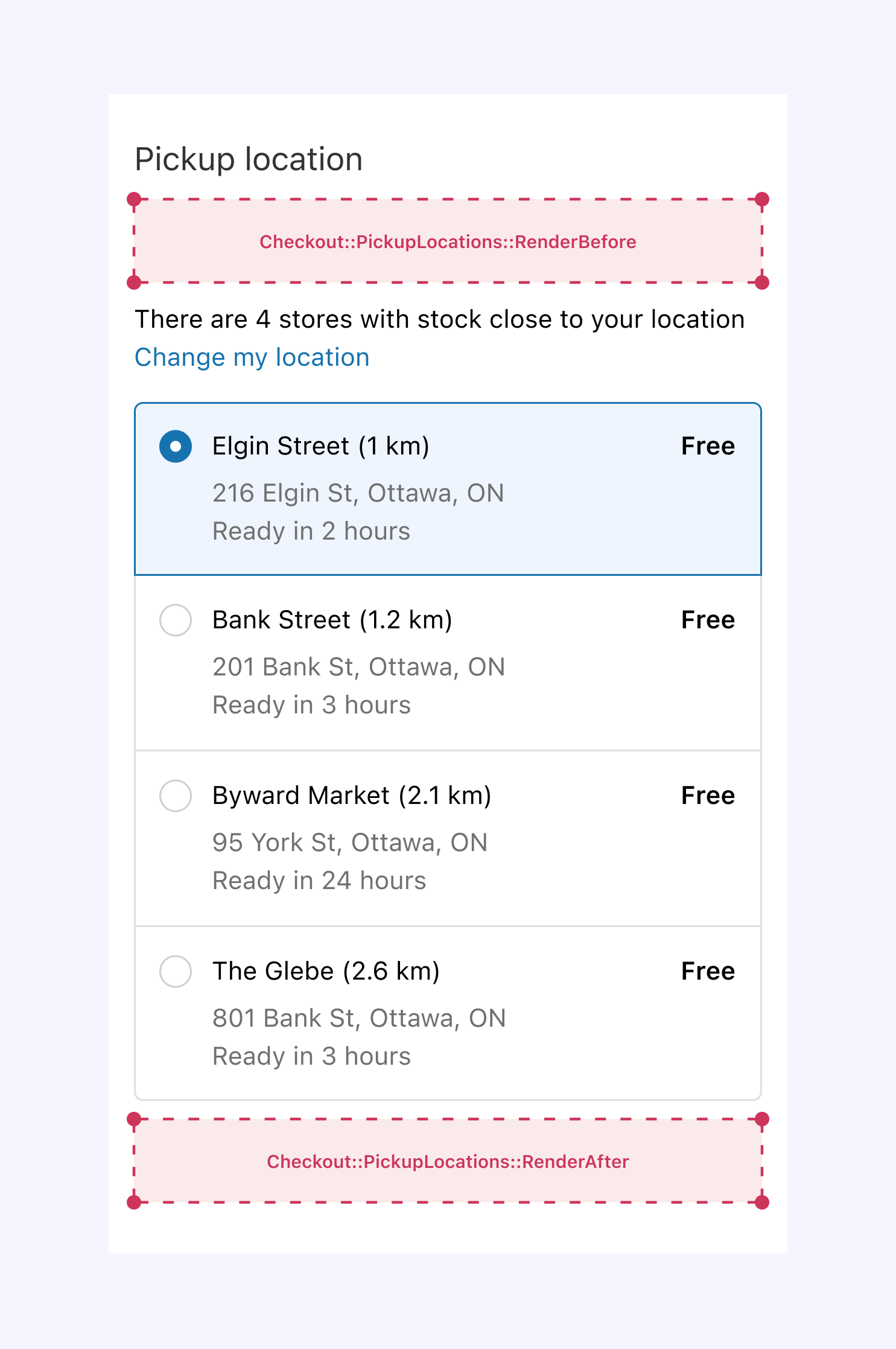Screen dimensions: 896x1349
Task: Pick the Byward Market location
Action: click(x=176, y=796)
